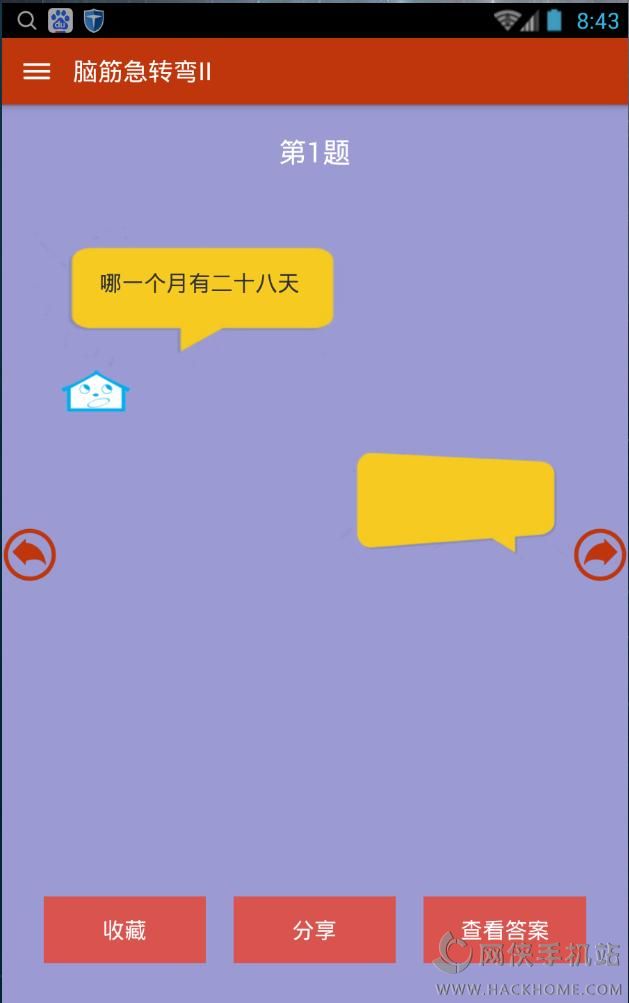This screenshot has height=1003, width=629.
Task: Open the hamburger drawer menu
Action: point(36,71)
